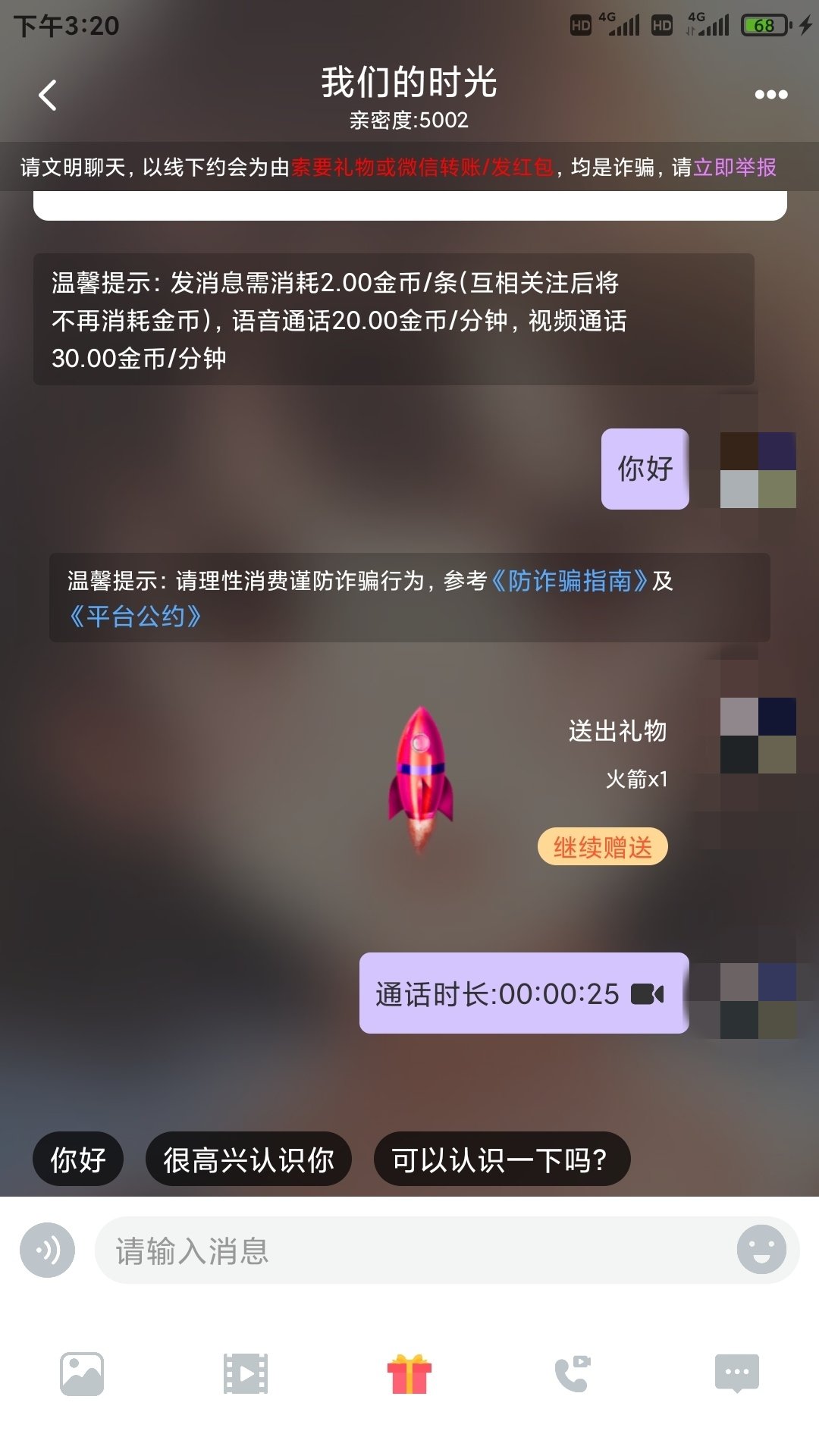The image size is (819, 1456).
Task: Switch to voice message input
Action: tap(48, 1250)
